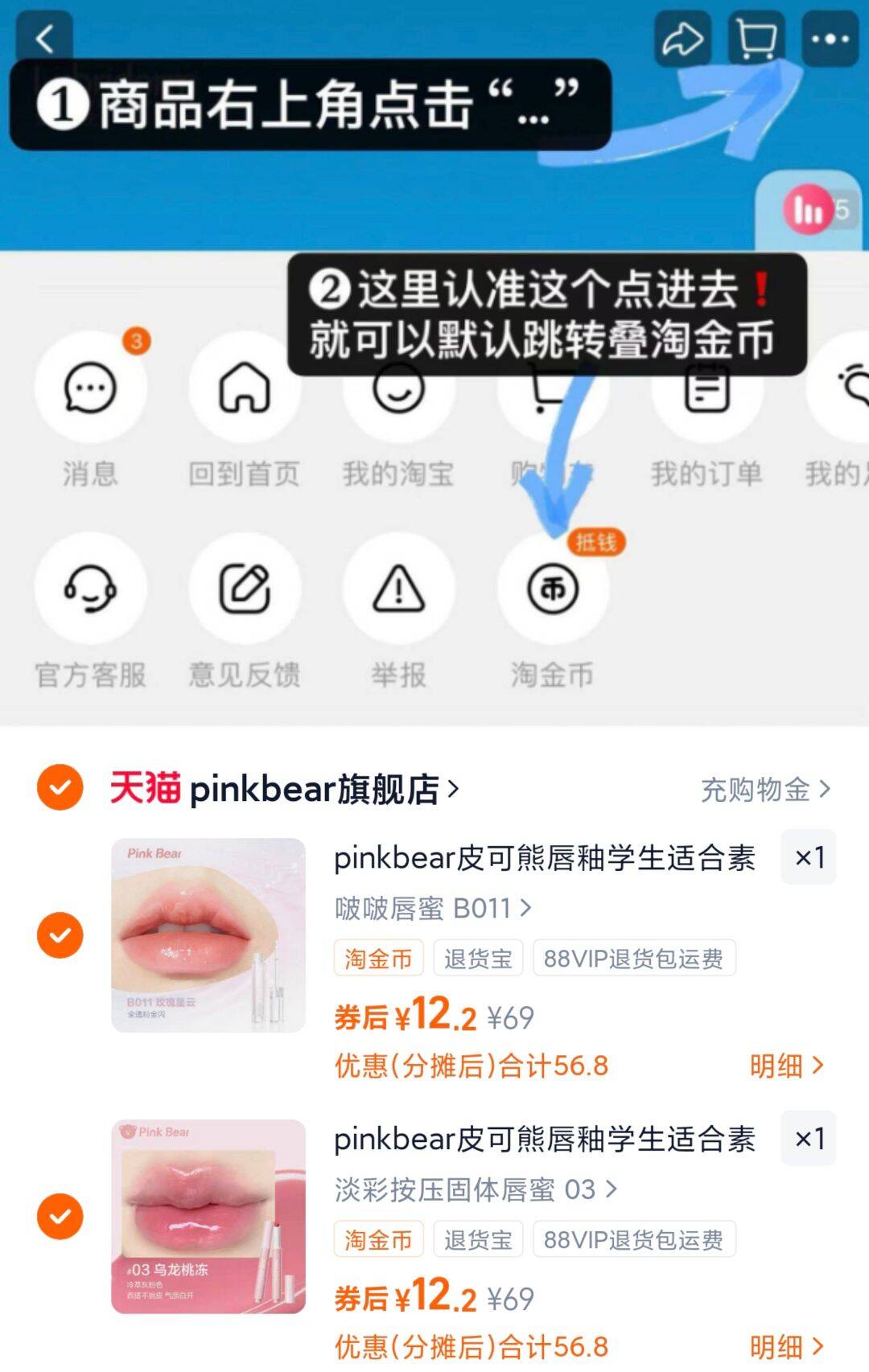The width and height of the screenshot is (869, 1372).
Task: Open the 举报 report entry
Action: click(x=400, y=589)
